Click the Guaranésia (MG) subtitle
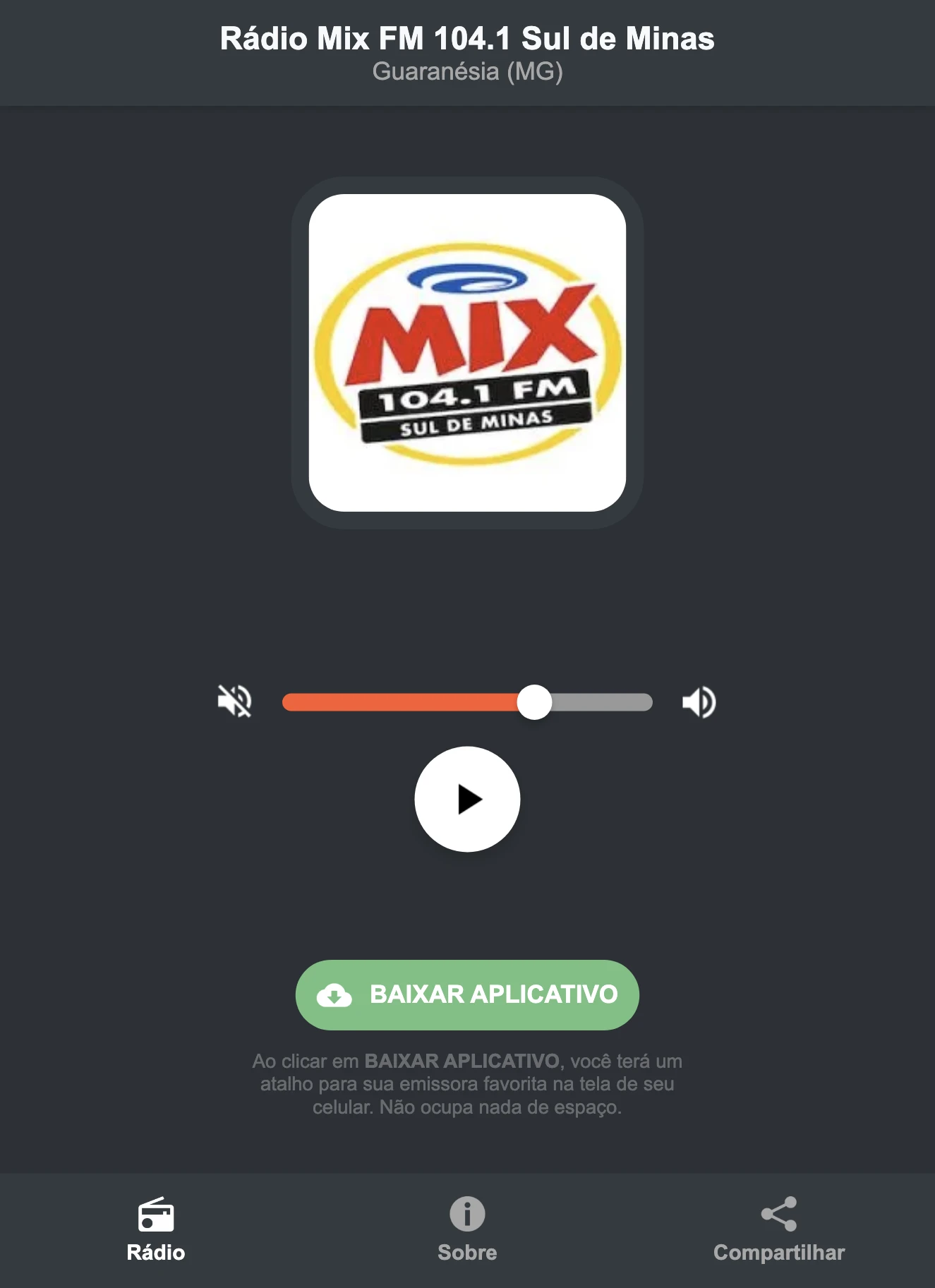 coord(467,70)
